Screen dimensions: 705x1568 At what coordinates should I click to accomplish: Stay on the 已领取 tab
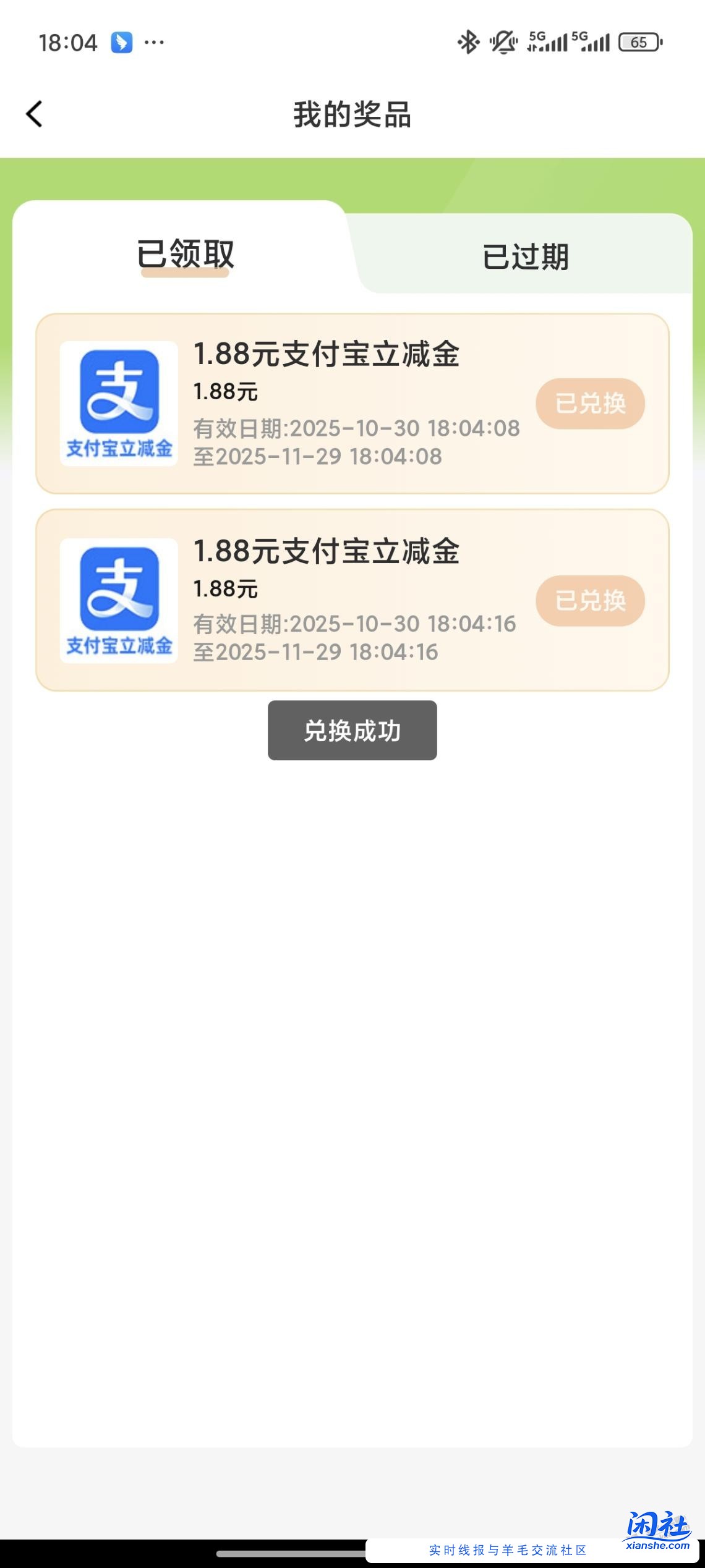click(186, 253)
